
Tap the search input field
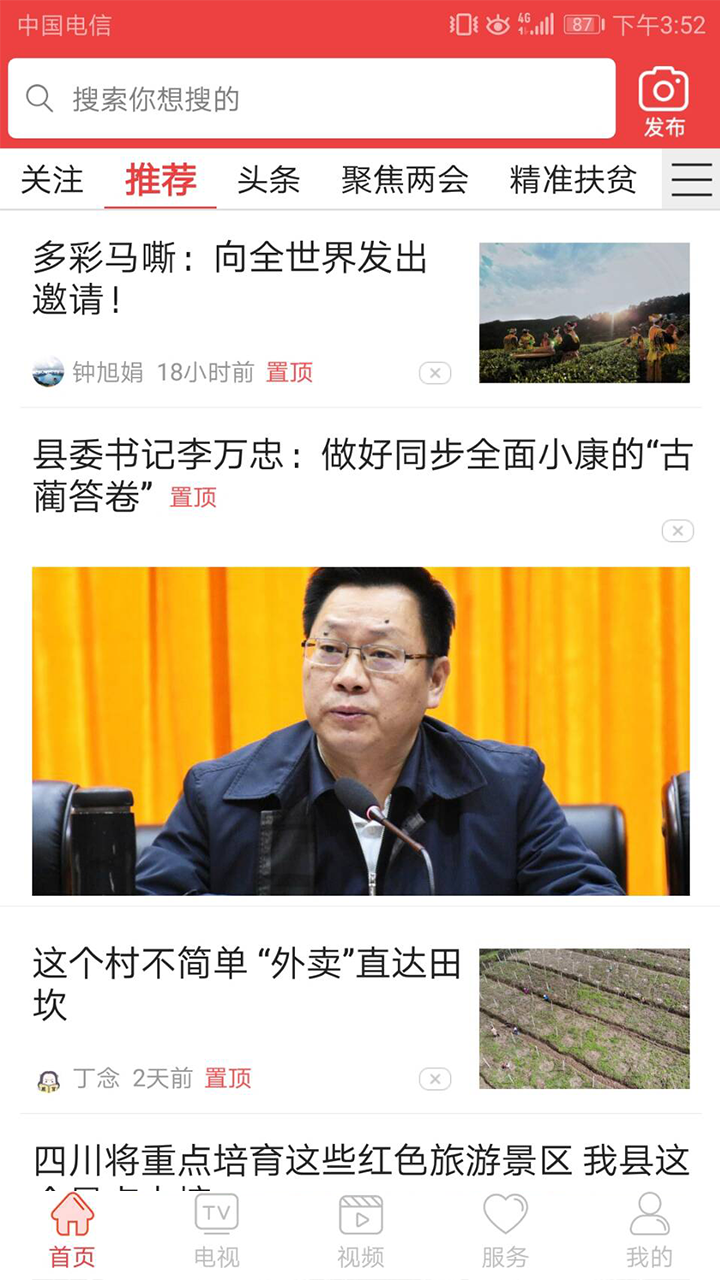pyautogui.click(x=300, y=97)
